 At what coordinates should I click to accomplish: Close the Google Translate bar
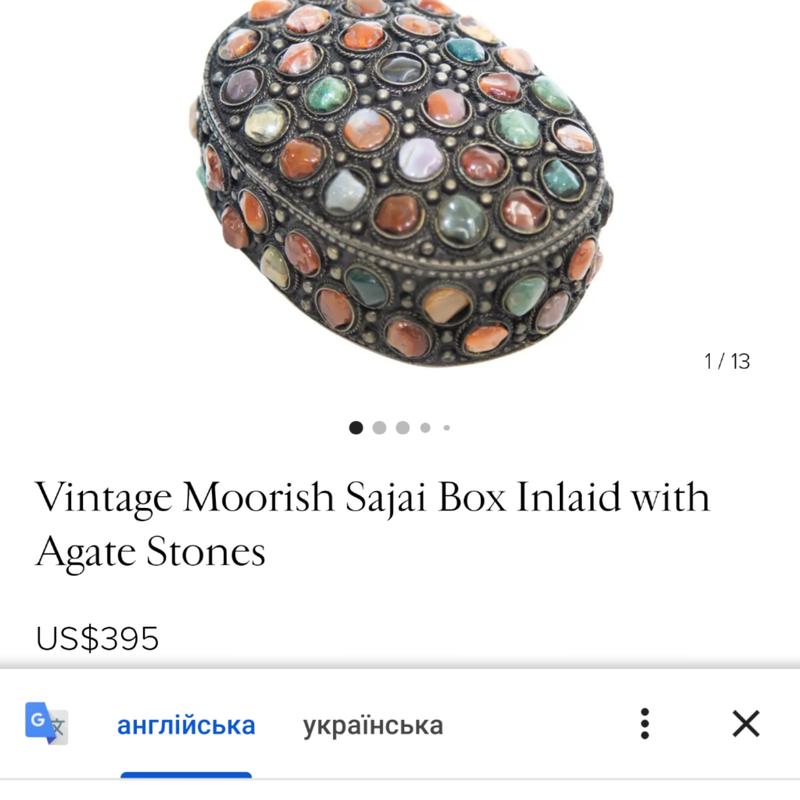coord(746,724)
